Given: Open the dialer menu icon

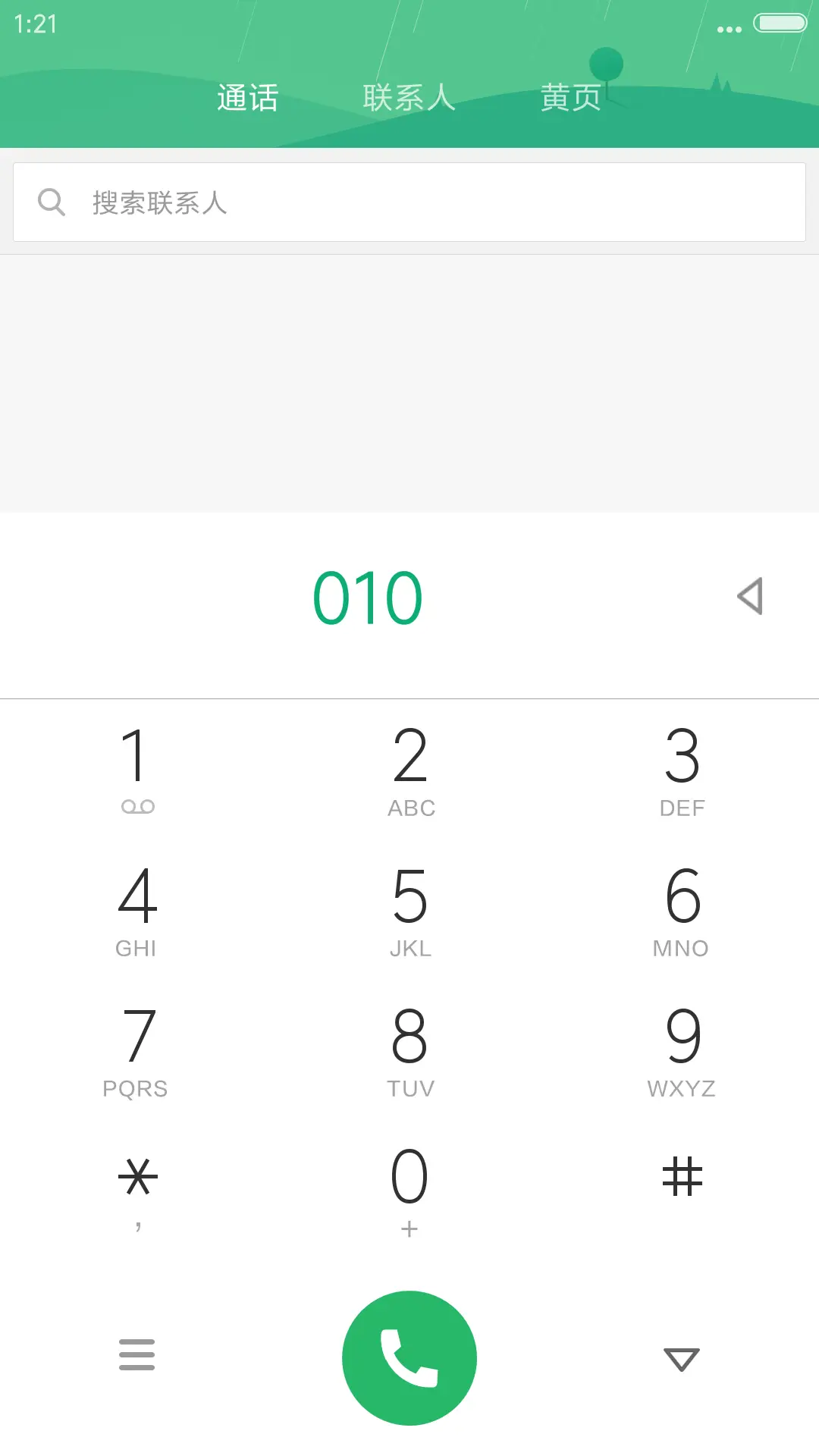Looking at the screenshot, I should click(137, 1354).
